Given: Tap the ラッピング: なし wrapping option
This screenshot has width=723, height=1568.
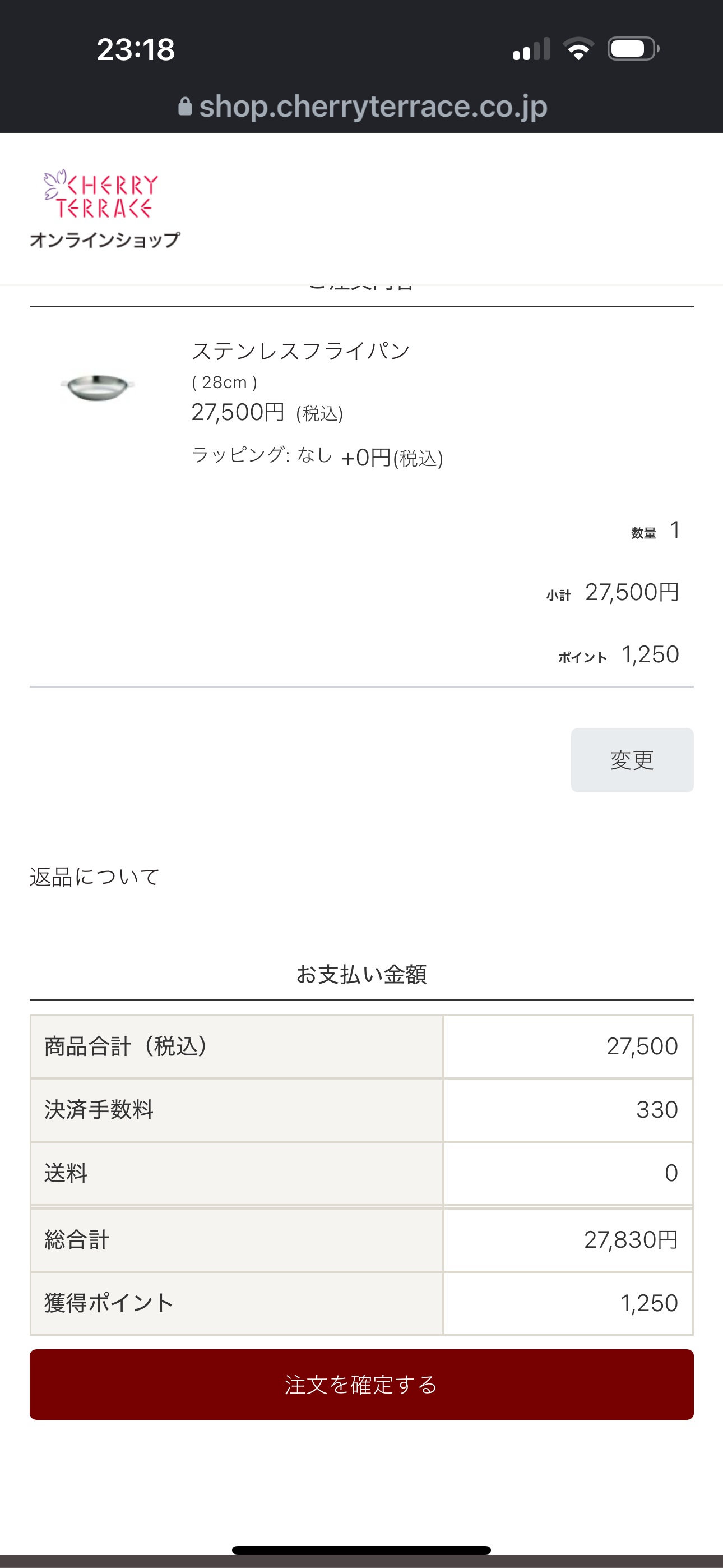Looking at the screenshot, I should 260,455.
